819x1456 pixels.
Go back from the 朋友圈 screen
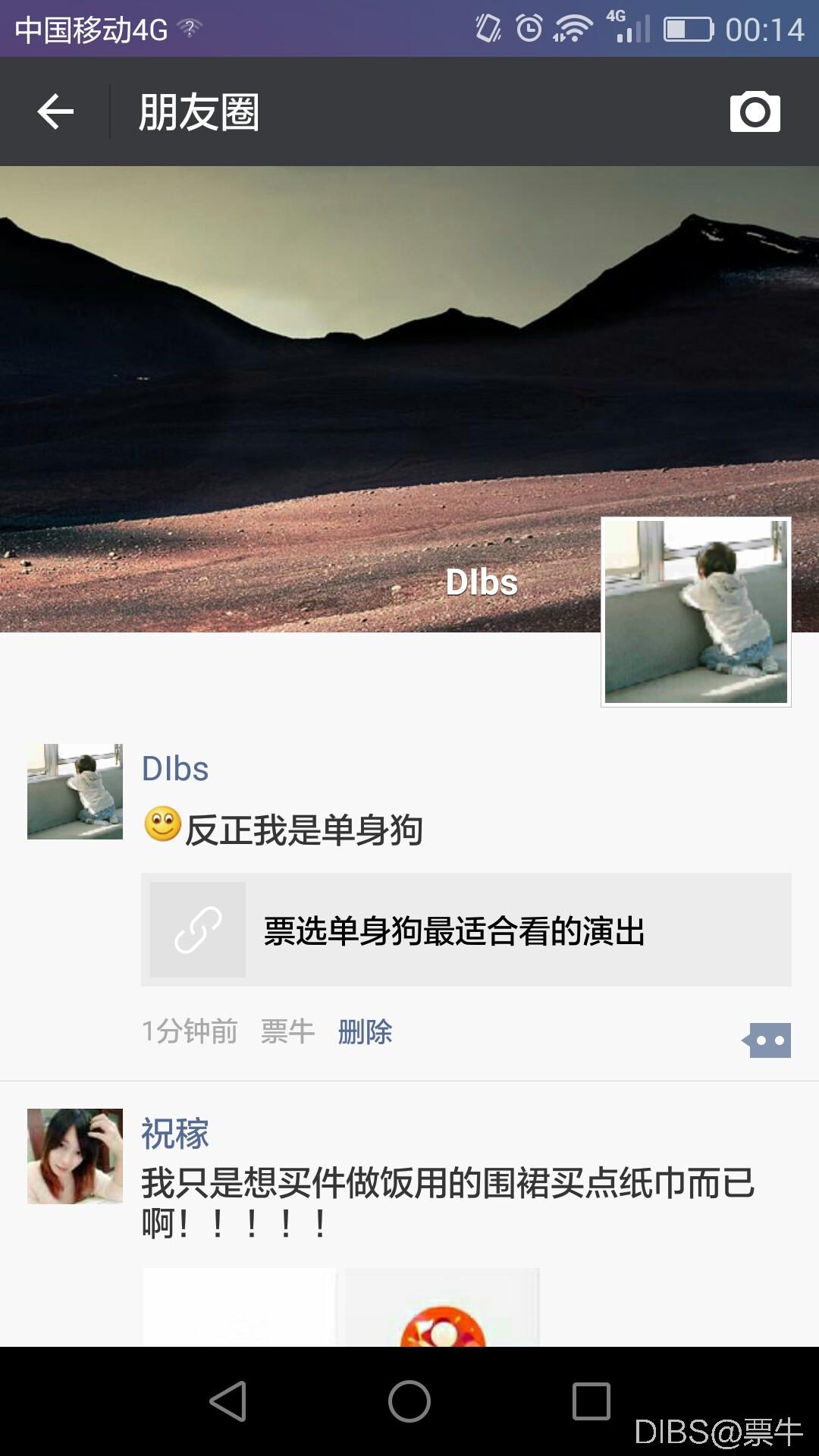[55, 112]
